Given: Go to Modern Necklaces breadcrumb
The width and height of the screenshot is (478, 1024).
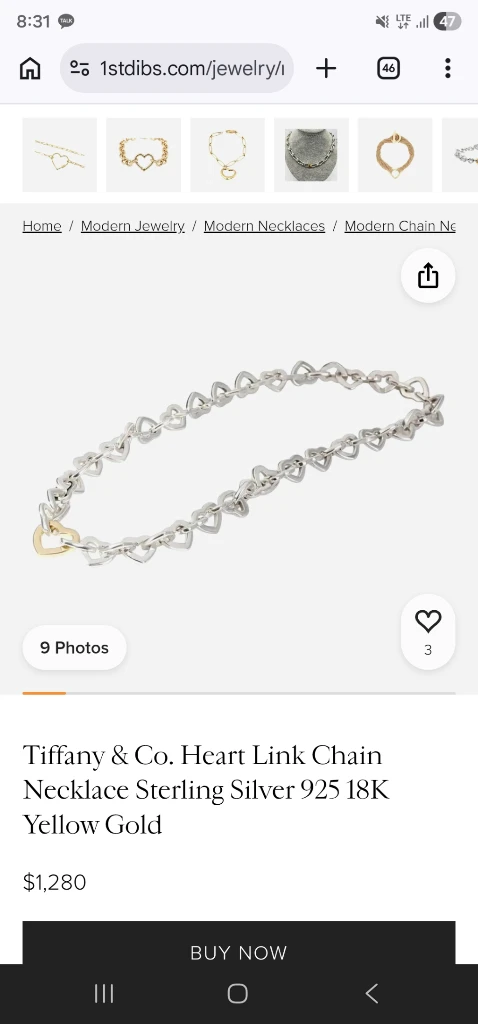Looking at the screenshot, I should pos(264,226).
